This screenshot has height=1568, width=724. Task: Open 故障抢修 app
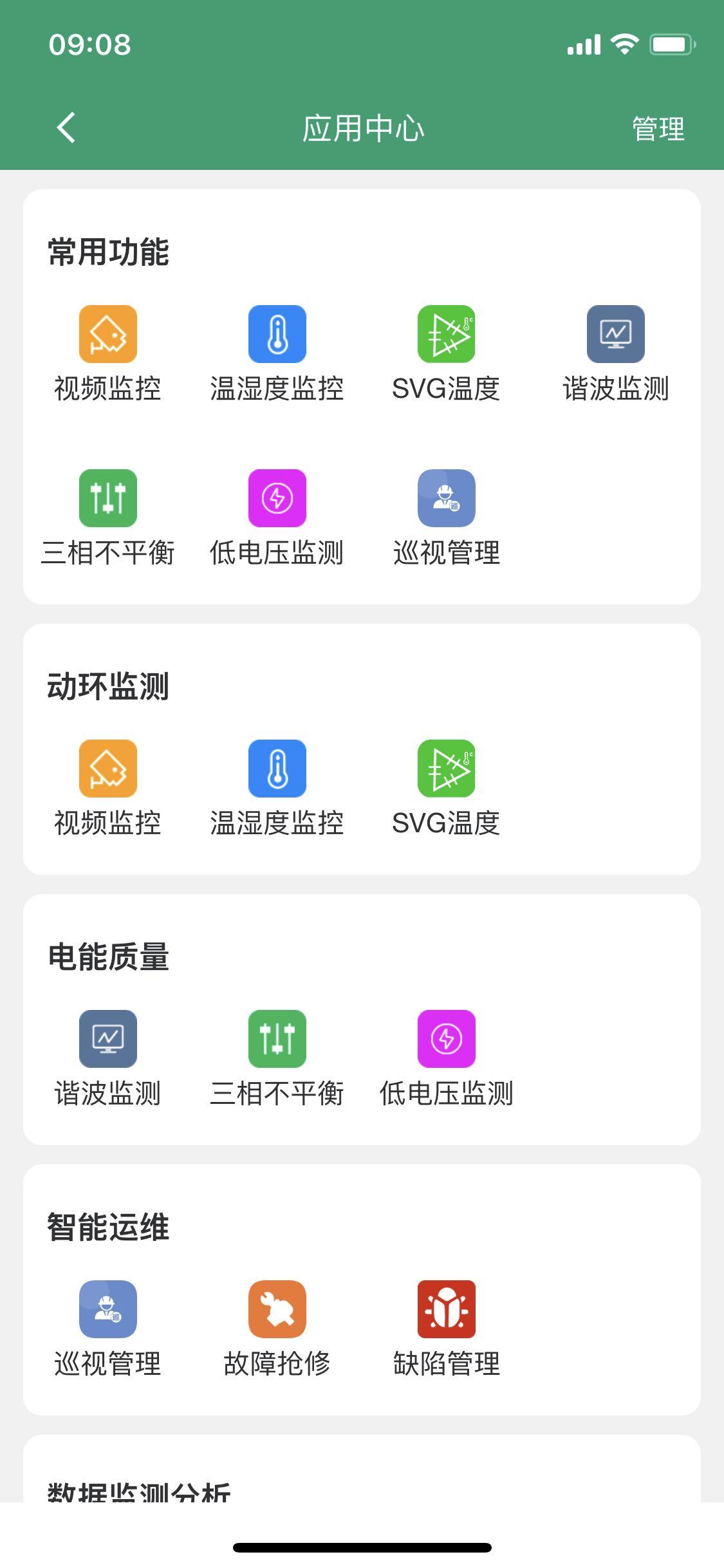(277, 1310)
